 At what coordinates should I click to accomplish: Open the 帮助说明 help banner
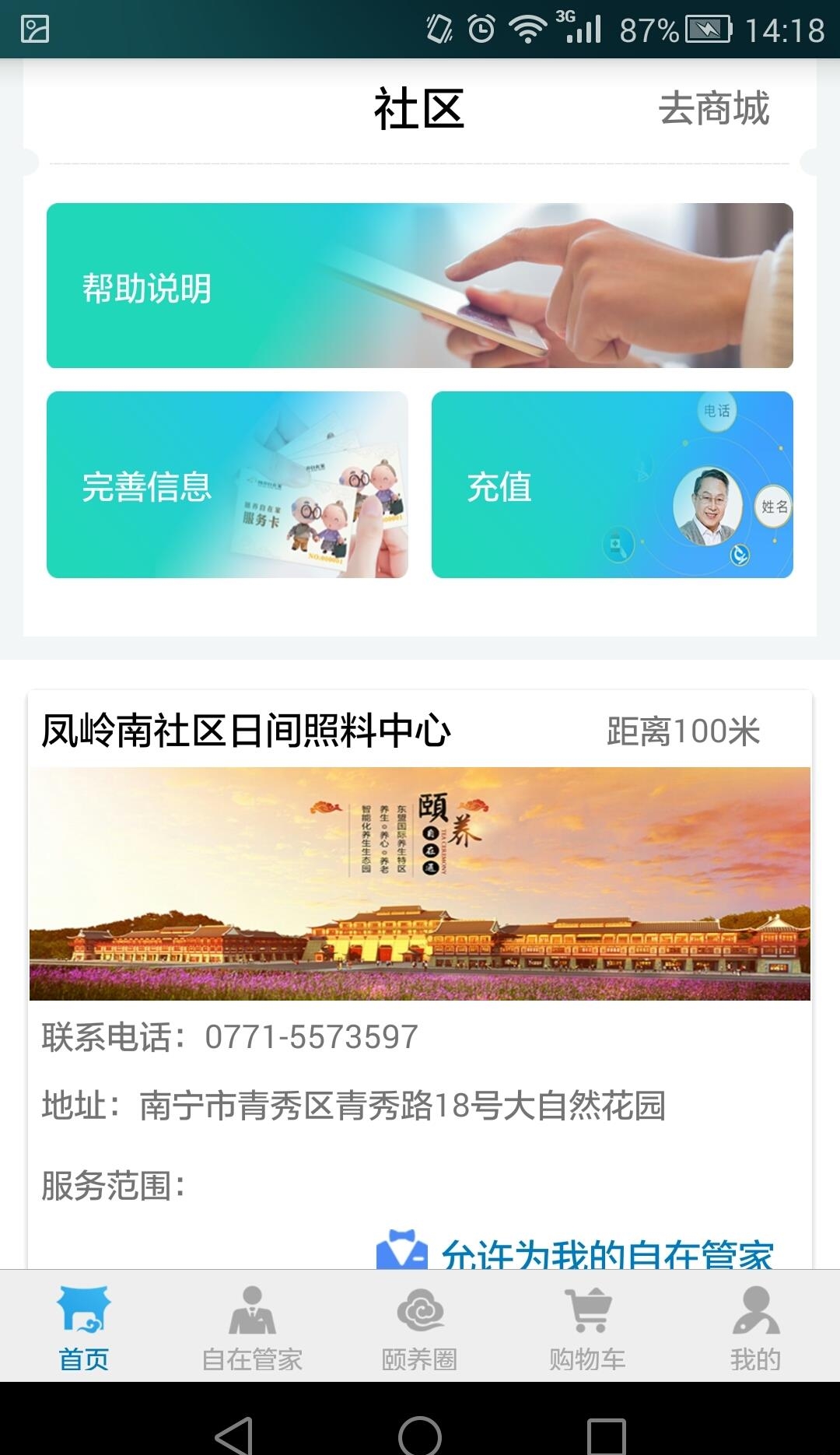[419, 286]
